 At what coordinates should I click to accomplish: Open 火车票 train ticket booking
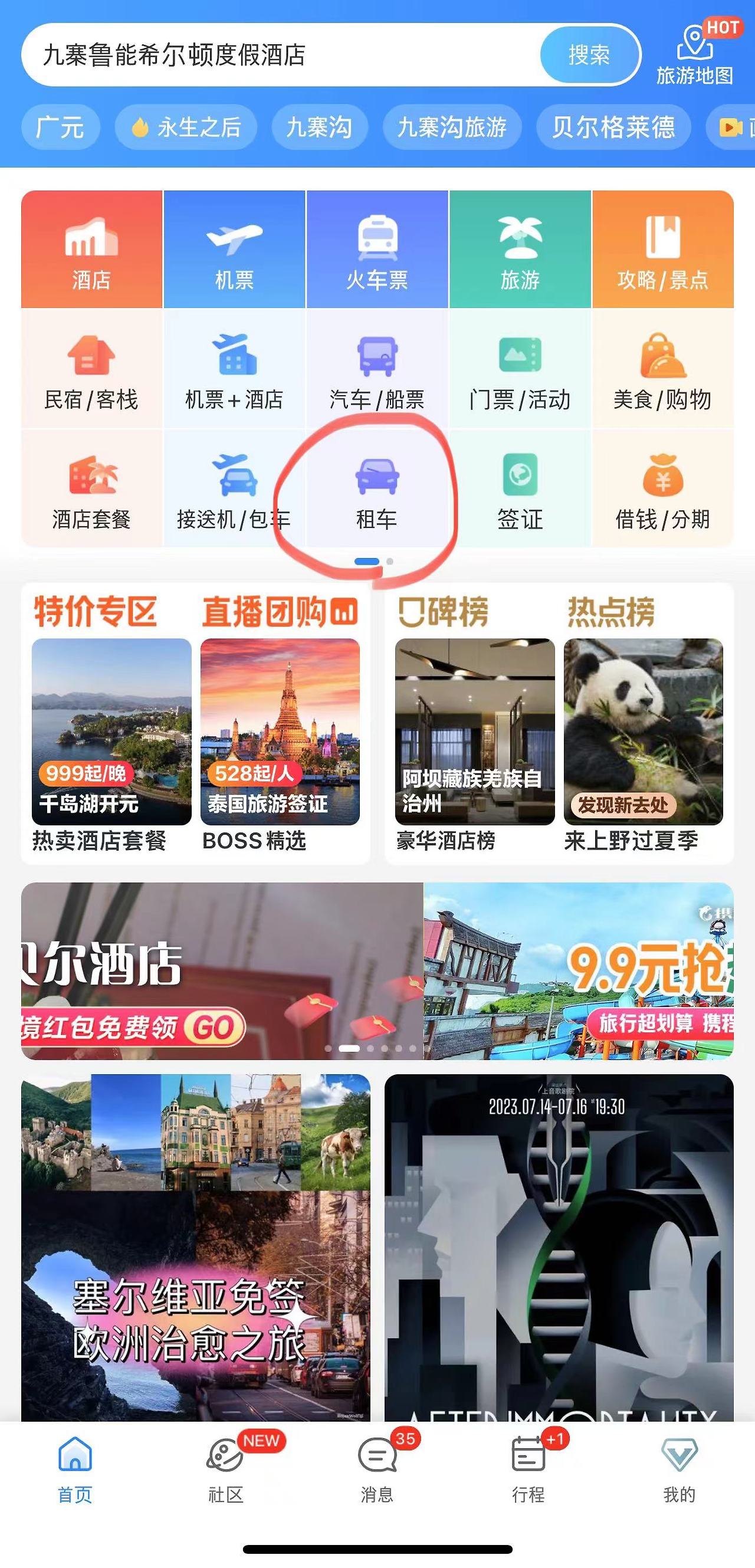[377, 250]
